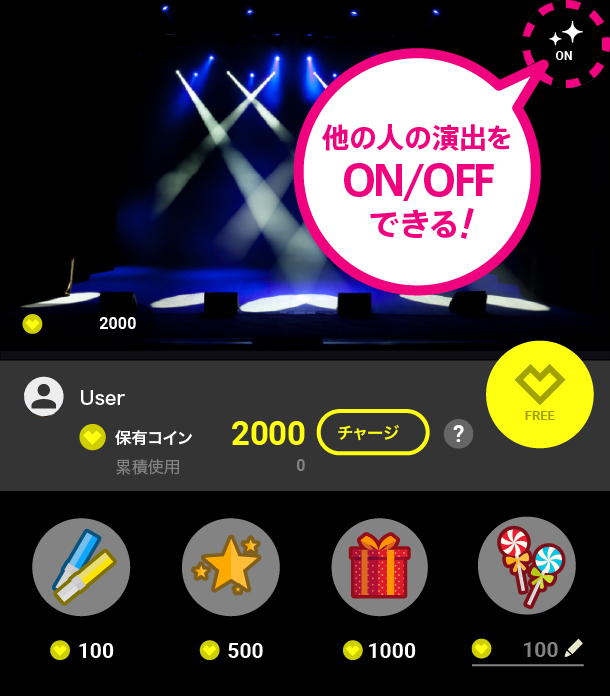
Task: Open the User profile avatar
Action: [44, 397]
